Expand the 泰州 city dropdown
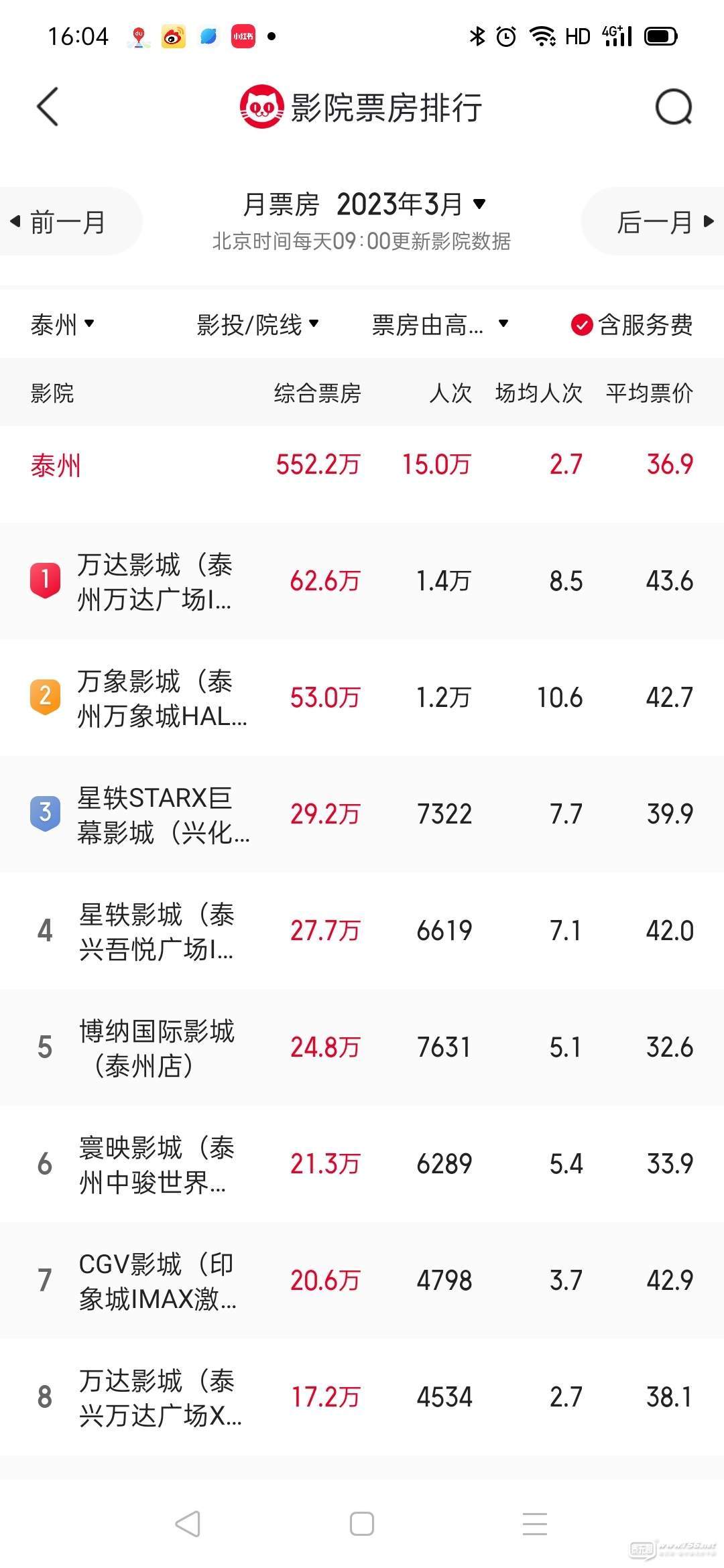 (x=62, y=325)
